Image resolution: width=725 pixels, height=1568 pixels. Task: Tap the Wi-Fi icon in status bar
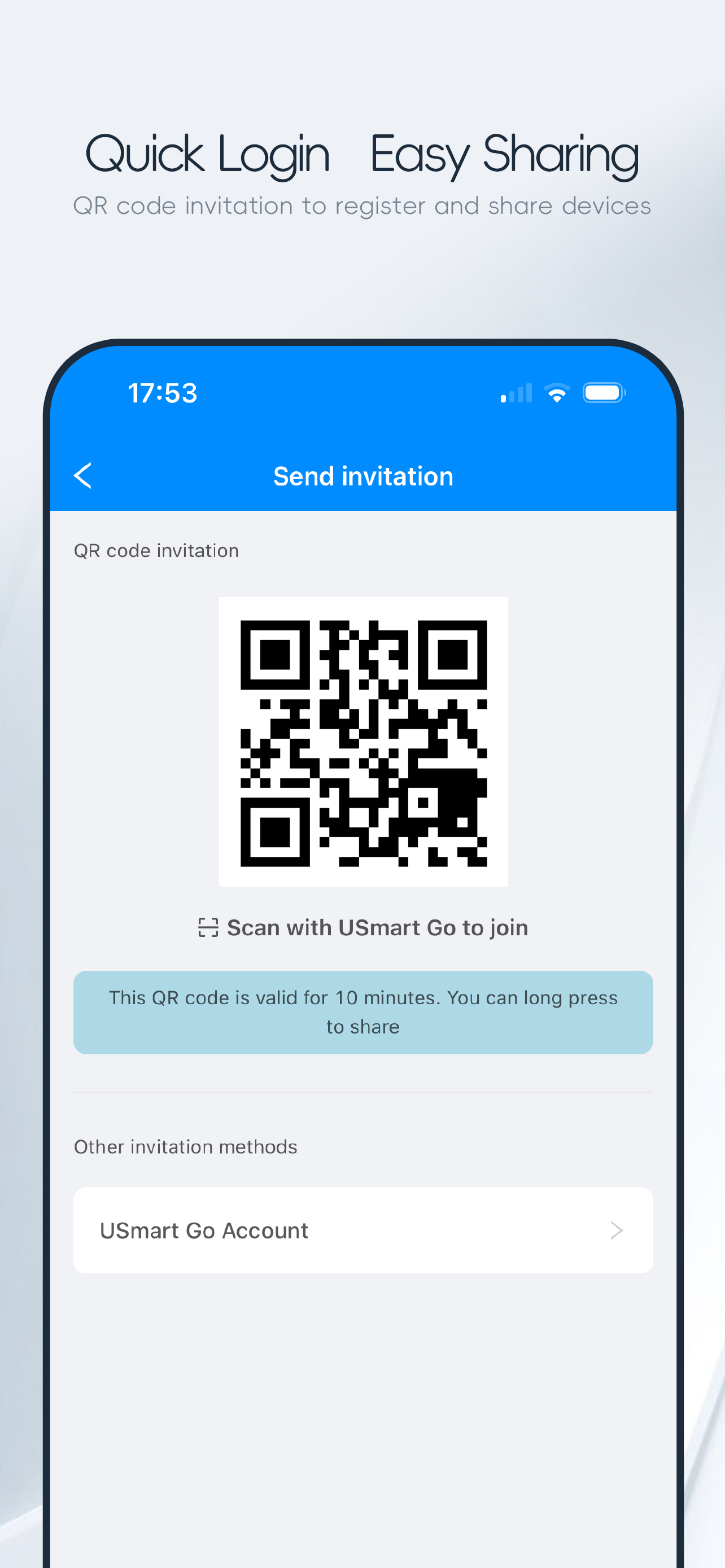click(x=556, y=393)
